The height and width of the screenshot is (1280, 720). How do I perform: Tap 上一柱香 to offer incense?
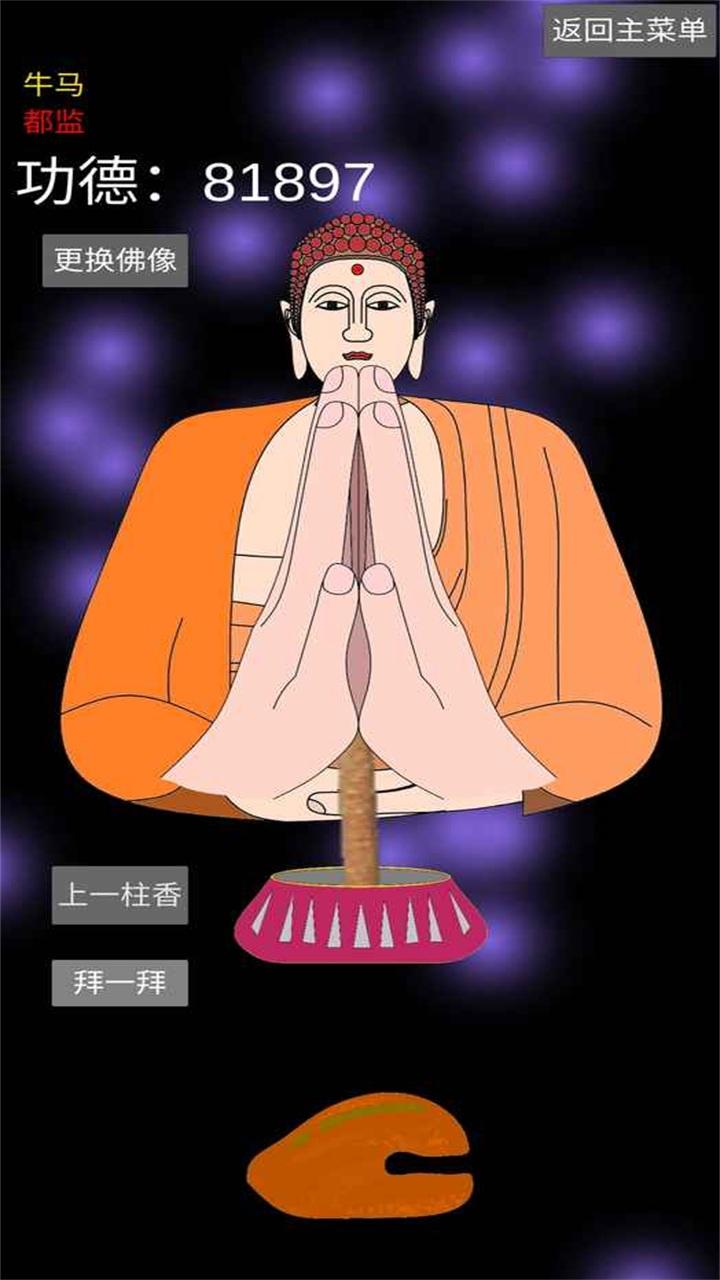coord(120,895)
